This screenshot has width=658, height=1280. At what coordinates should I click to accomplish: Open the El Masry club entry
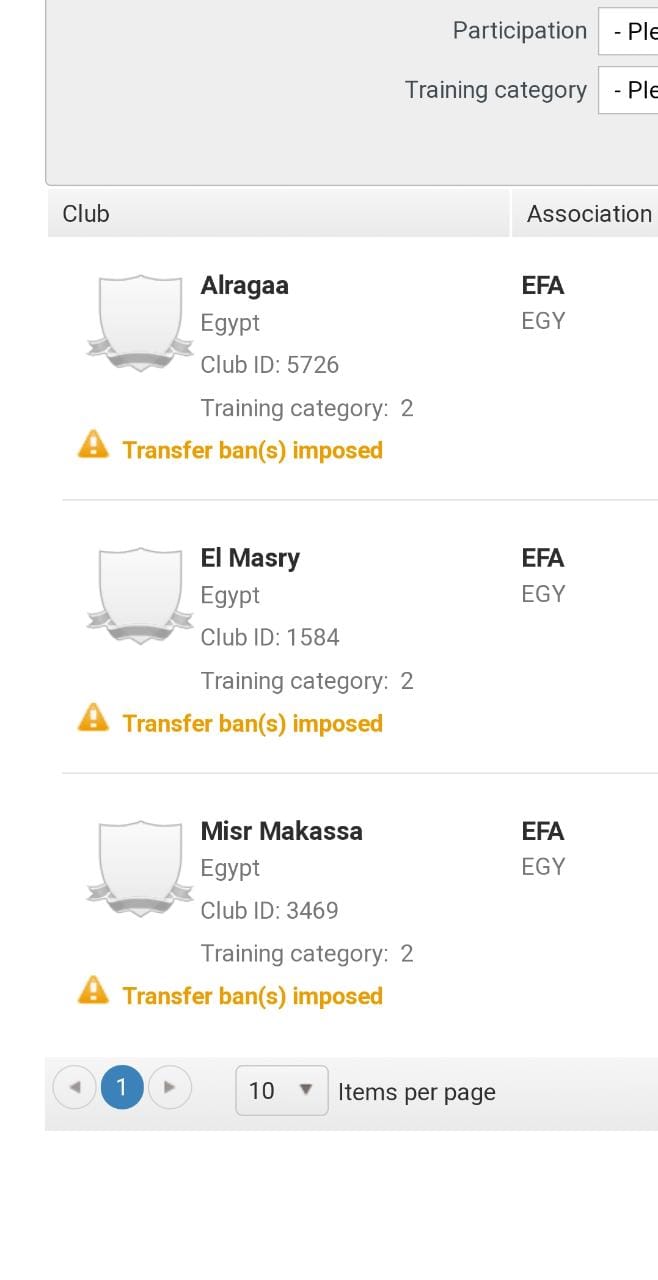(x=250, y=559)
